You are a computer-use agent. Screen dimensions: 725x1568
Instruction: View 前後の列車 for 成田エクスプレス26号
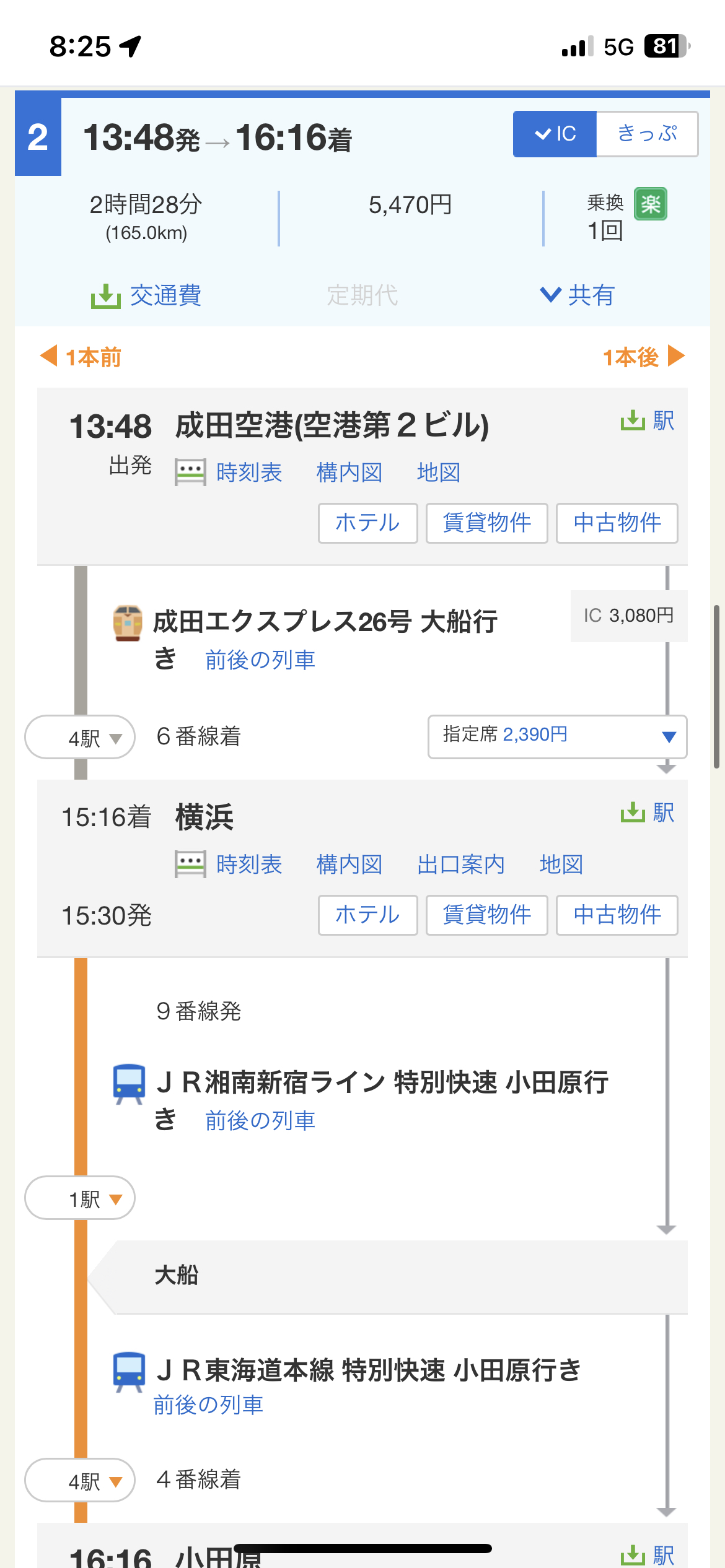(x=260, y=660)
